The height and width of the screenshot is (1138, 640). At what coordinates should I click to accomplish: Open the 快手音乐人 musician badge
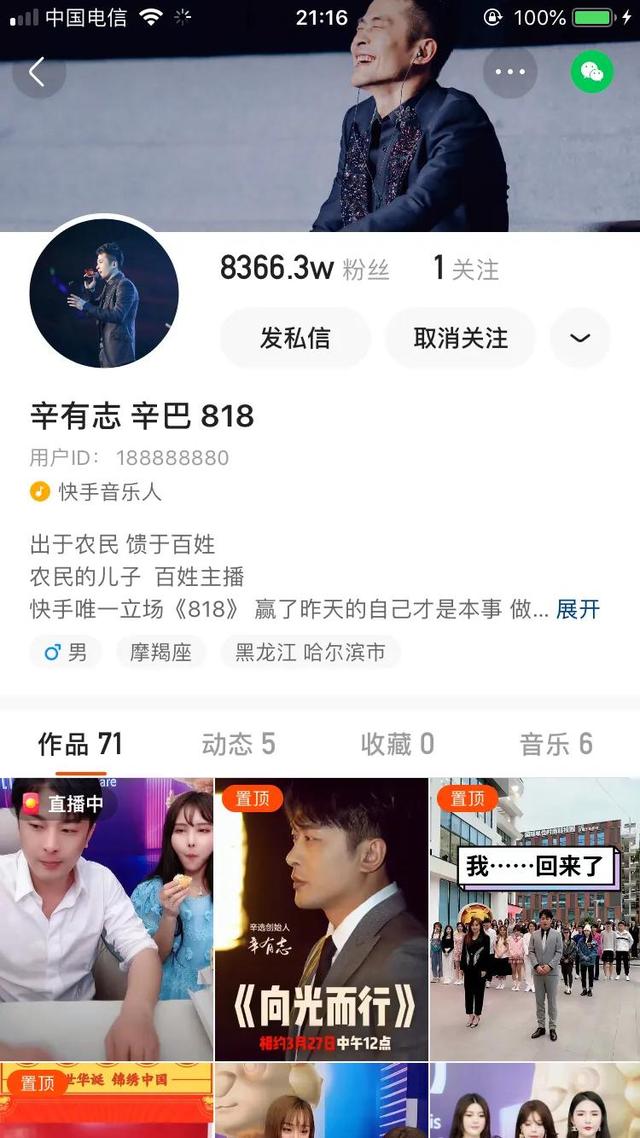tap(96, 492)
